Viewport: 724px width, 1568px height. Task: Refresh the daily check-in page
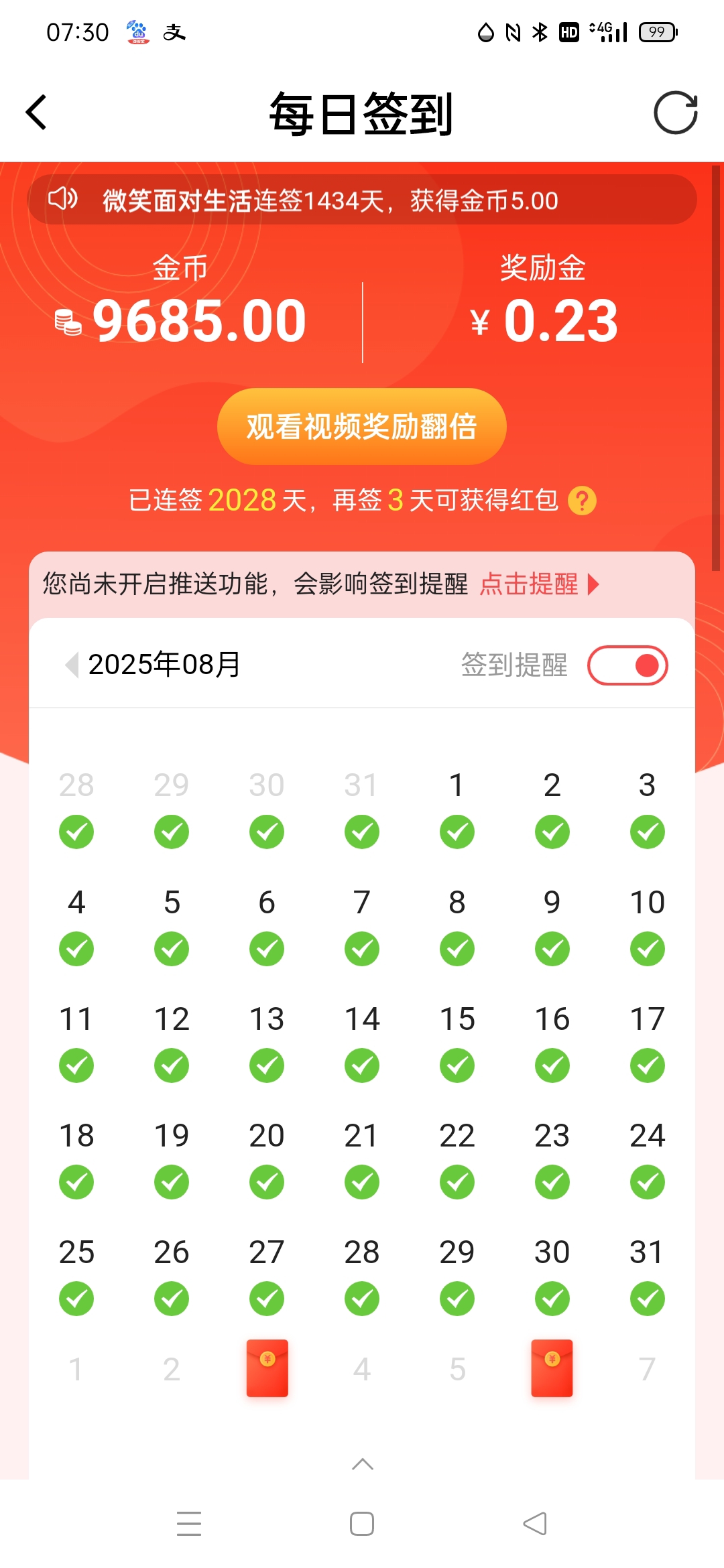pyautogui.click(x=676, y=113)
